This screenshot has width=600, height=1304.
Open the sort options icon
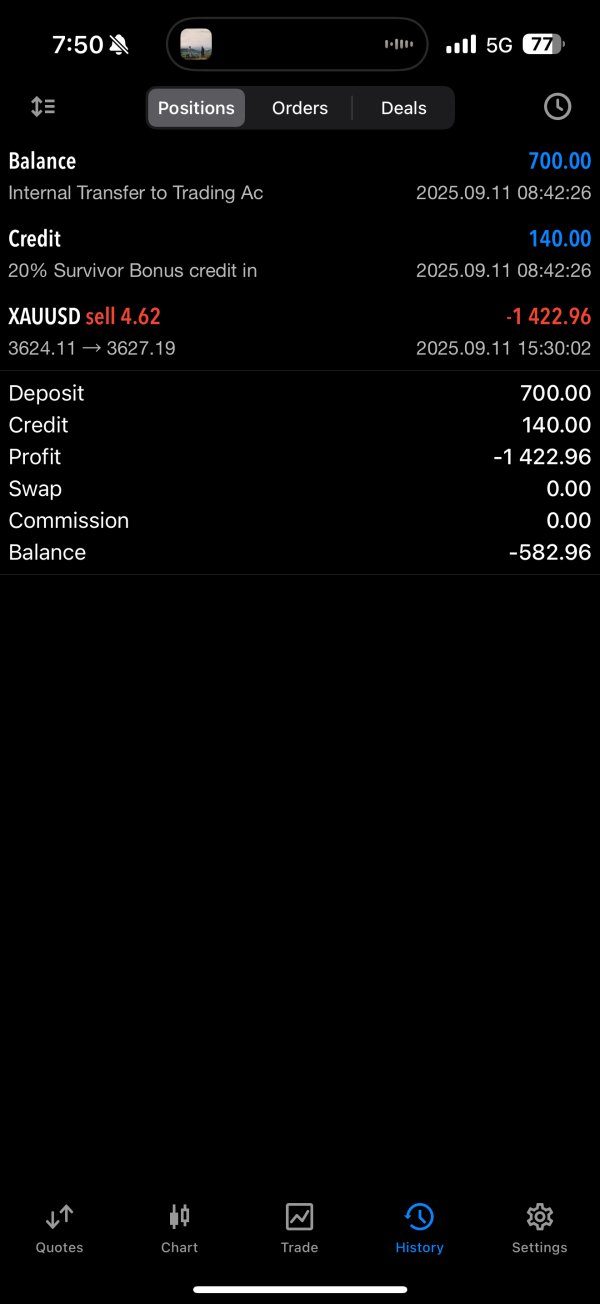point(43,107)
